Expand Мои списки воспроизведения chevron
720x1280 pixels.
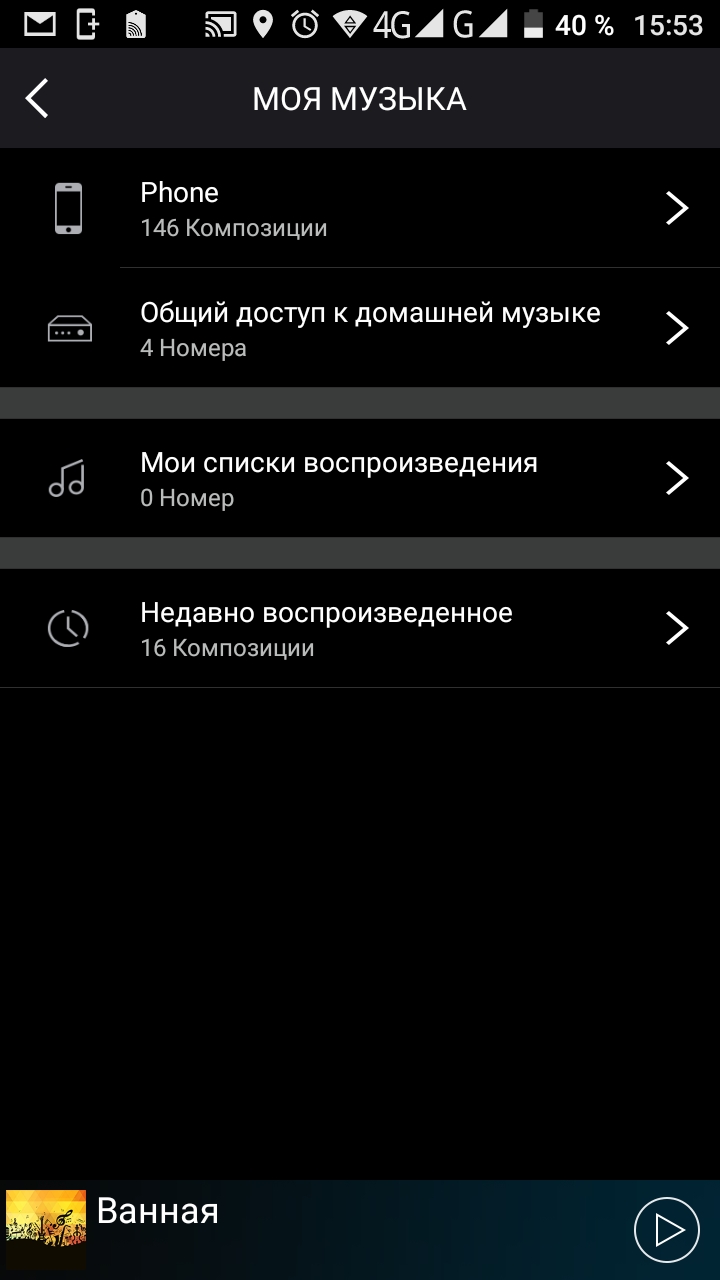pyautogui.click(x=678, y=477)
